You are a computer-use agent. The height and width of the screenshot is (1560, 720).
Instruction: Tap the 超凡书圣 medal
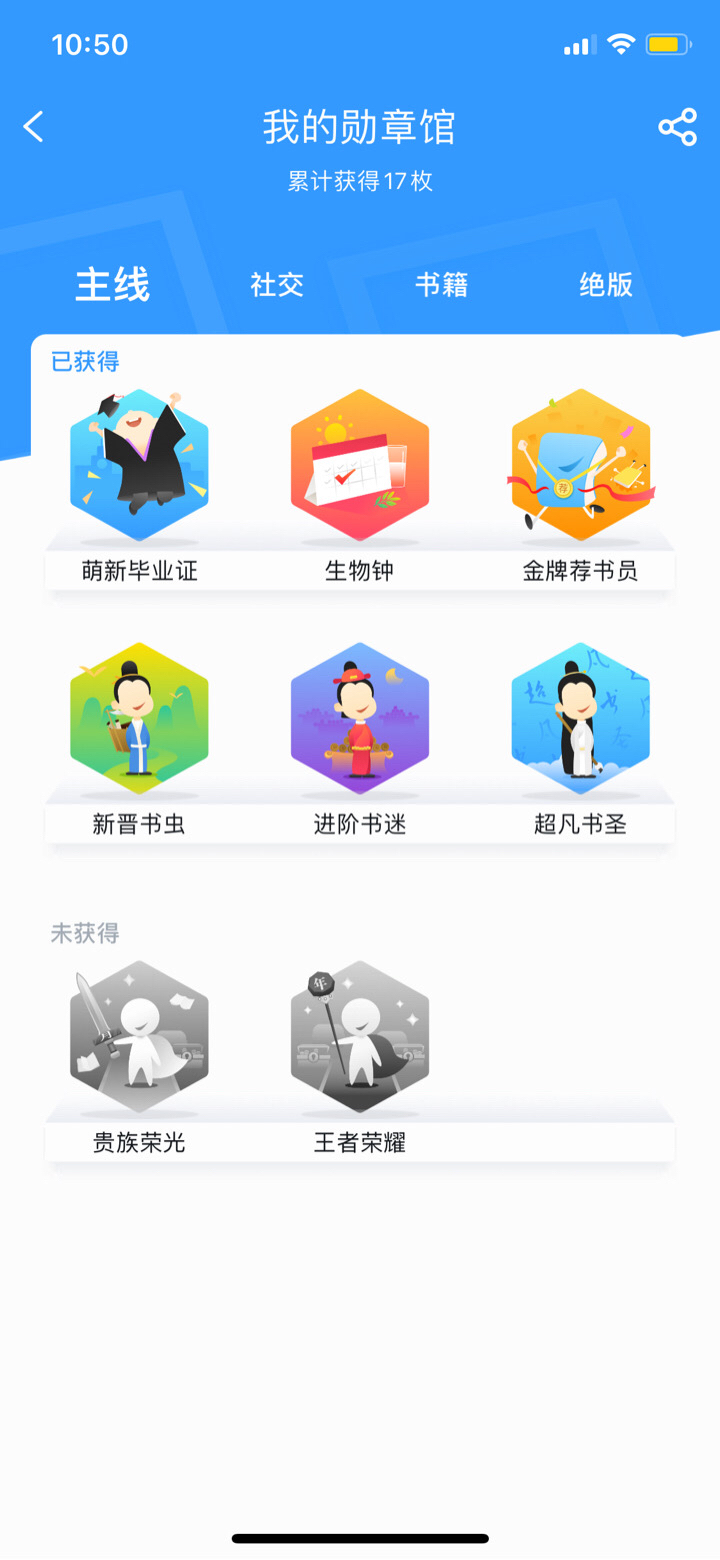(581, 719)
